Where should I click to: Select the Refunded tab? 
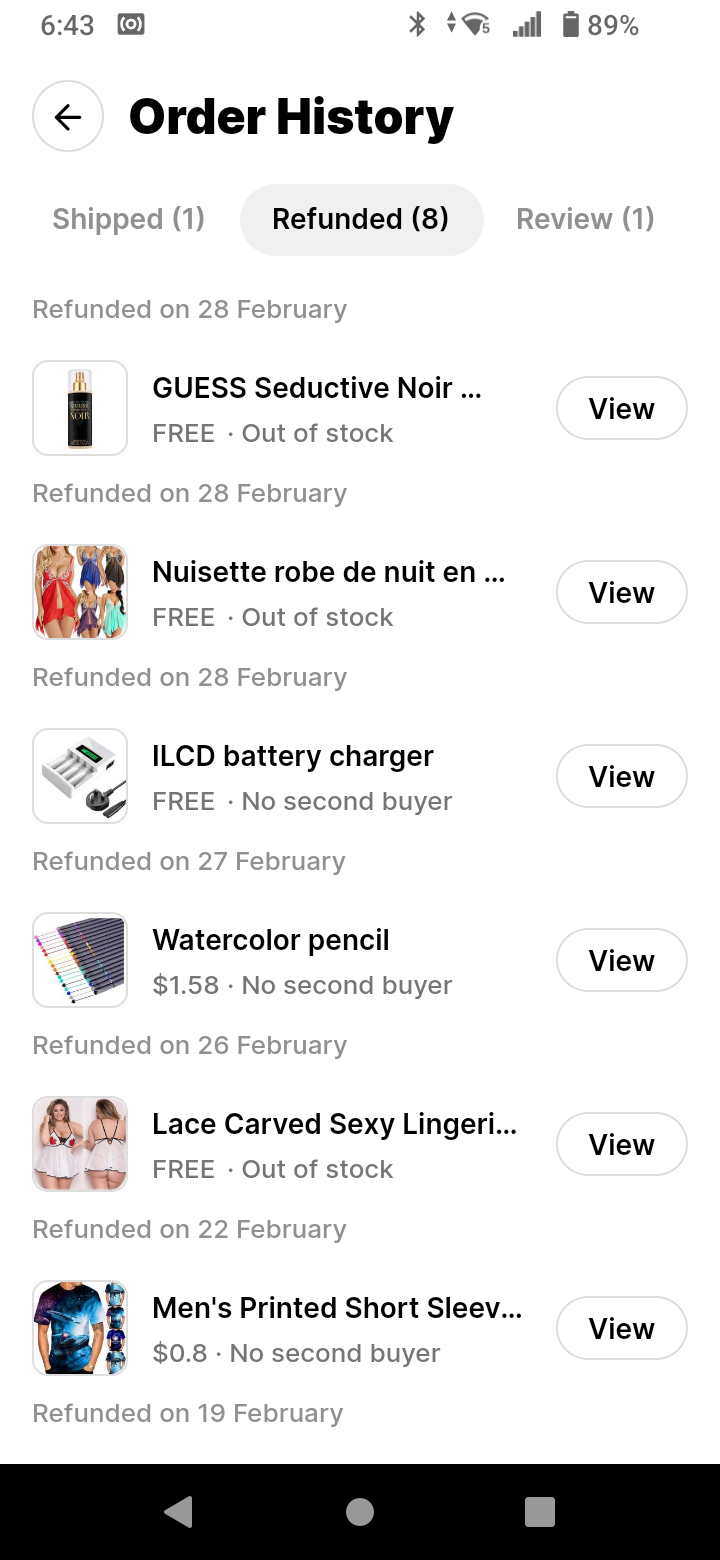[x=361, y=219]
